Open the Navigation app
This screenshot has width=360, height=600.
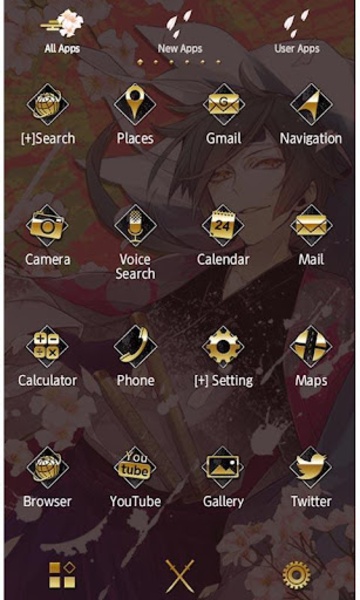tap(311, 114)
